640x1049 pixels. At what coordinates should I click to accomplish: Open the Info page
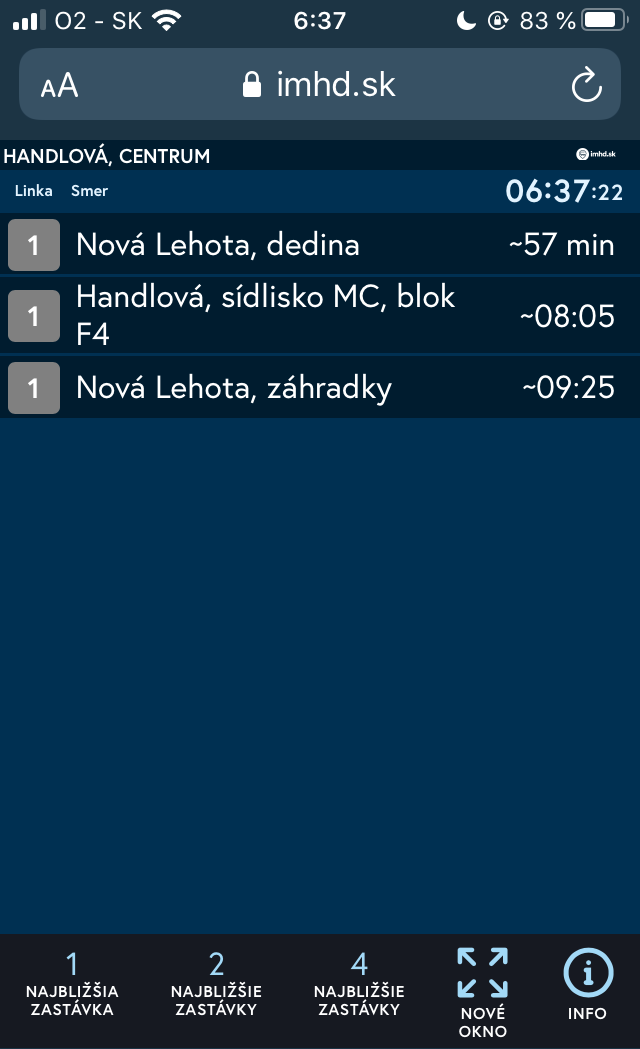click(588, 984)
